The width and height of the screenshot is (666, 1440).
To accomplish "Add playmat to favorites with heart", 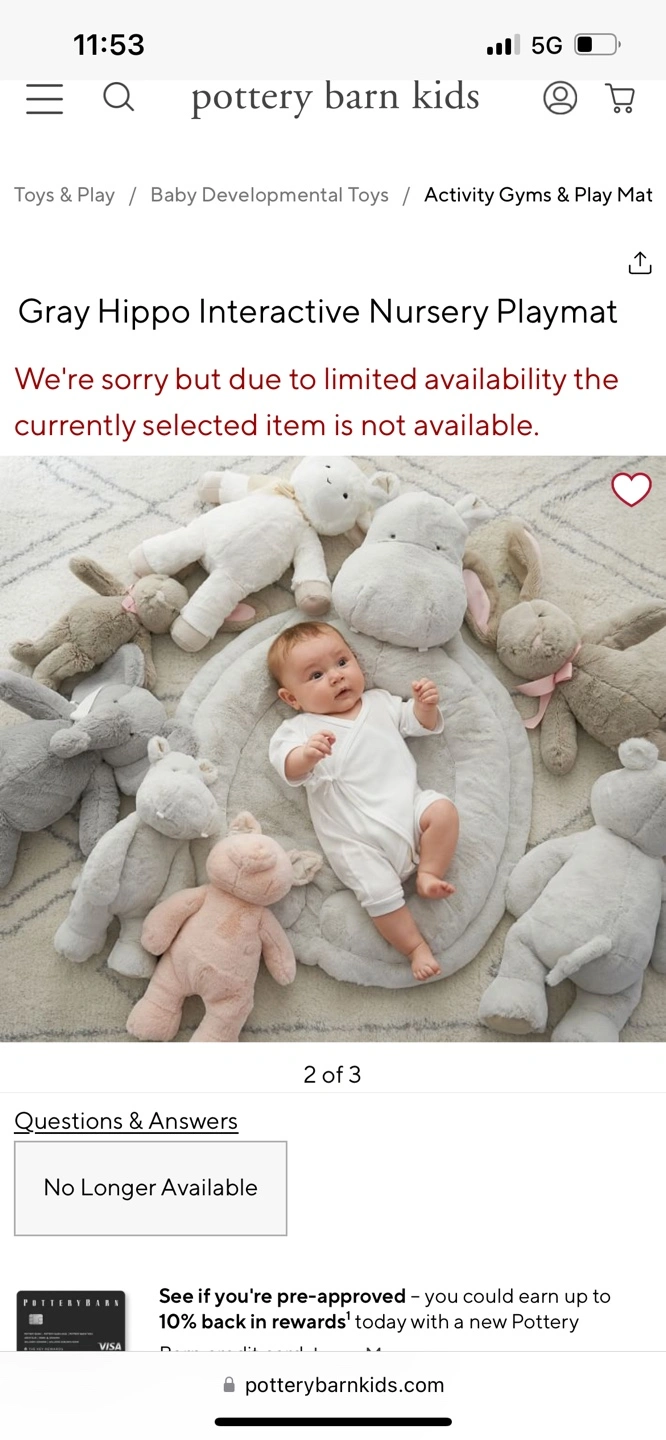I will [x=631, y=489].
